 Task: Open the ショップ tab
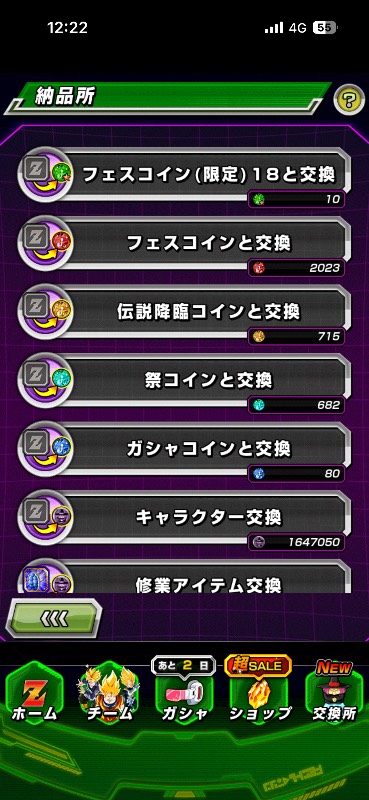click(x=259, y=691)
